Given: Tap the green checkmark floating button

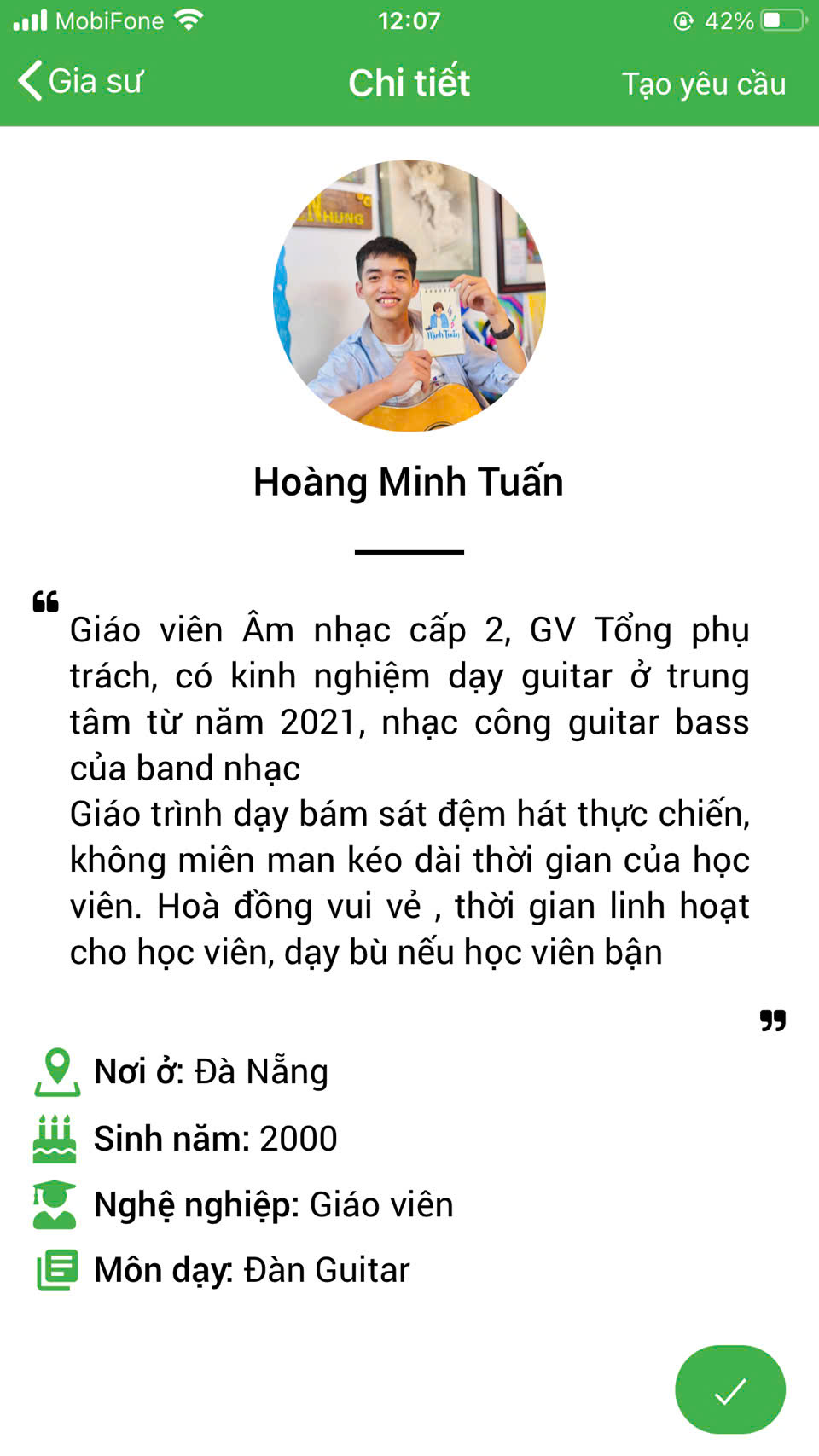Looking at the screenshot, I should 729,1390.
